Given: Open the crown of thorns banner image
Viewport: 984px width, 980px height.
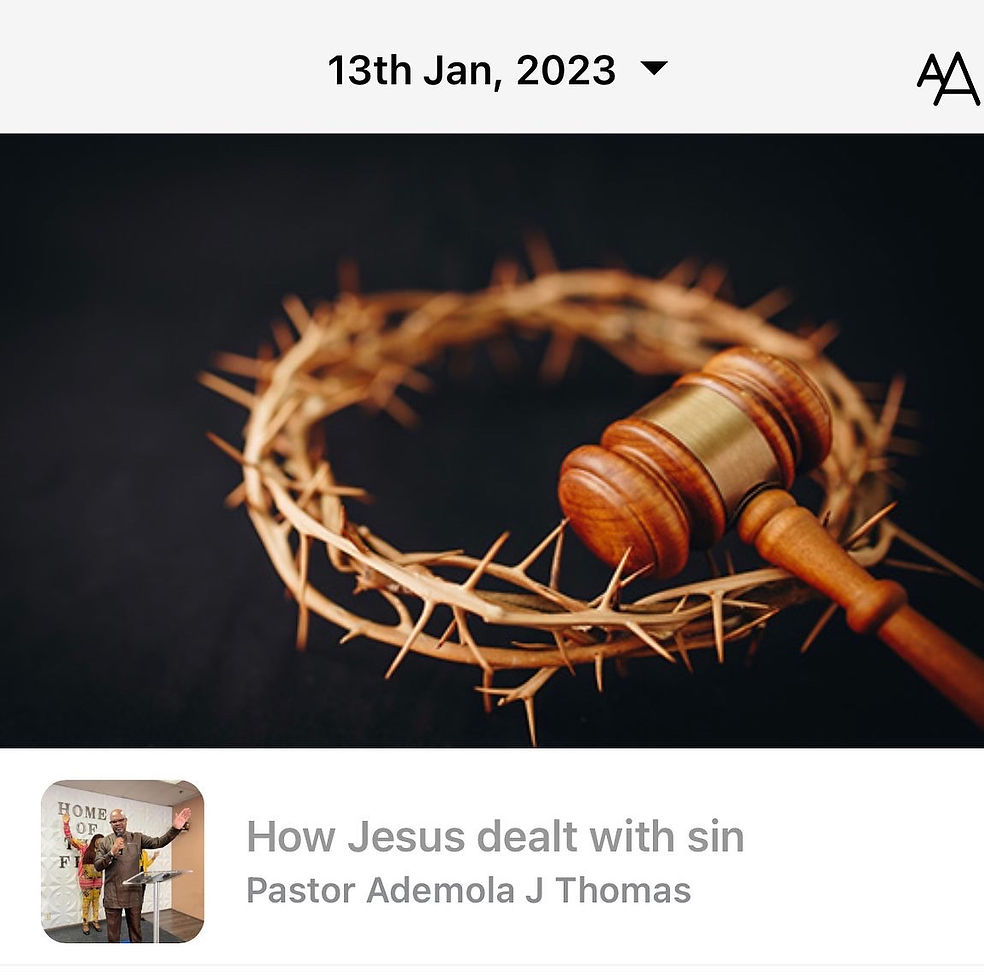Looking at the screenshot, I should (x=492, y=440).
